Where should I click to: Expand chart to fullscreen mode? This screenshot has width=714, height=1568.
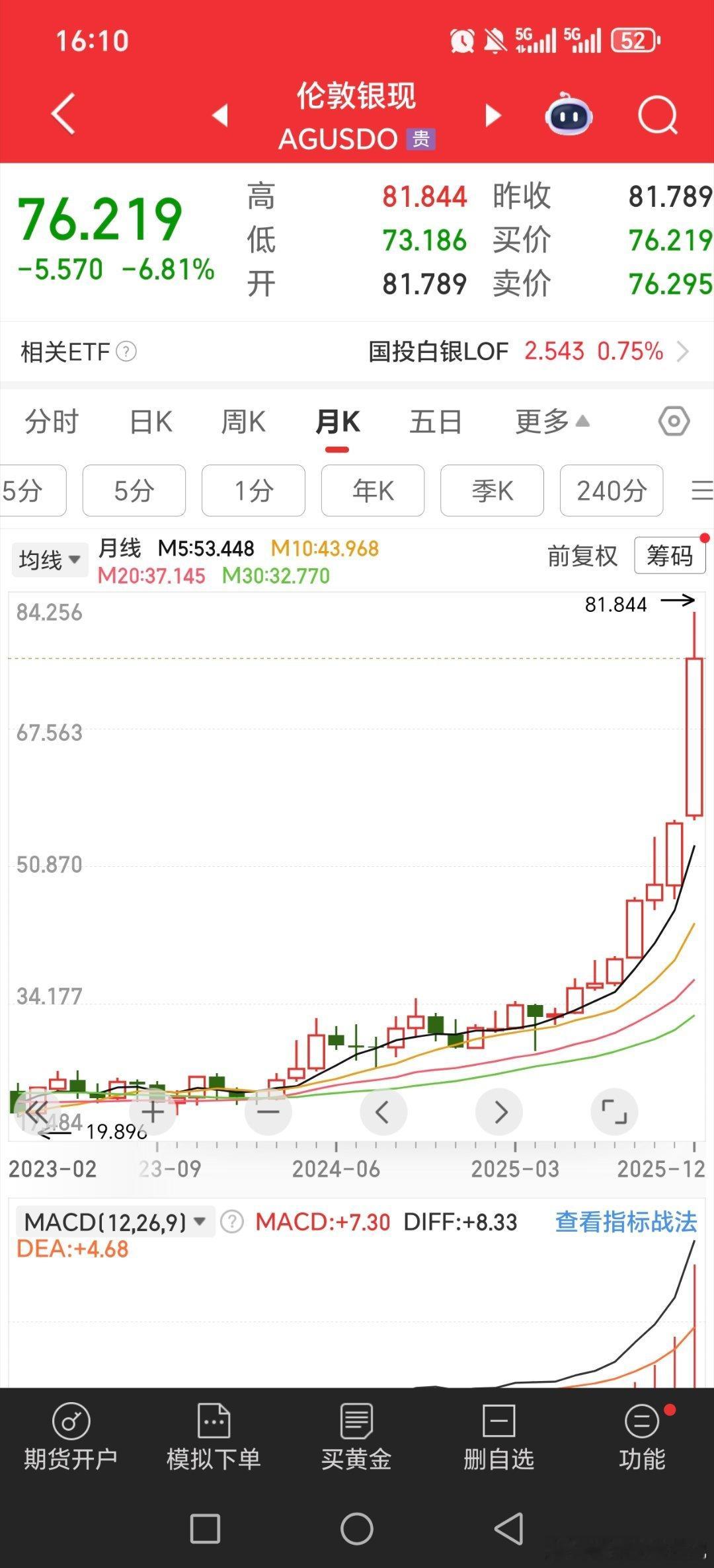pos(614,1111)
